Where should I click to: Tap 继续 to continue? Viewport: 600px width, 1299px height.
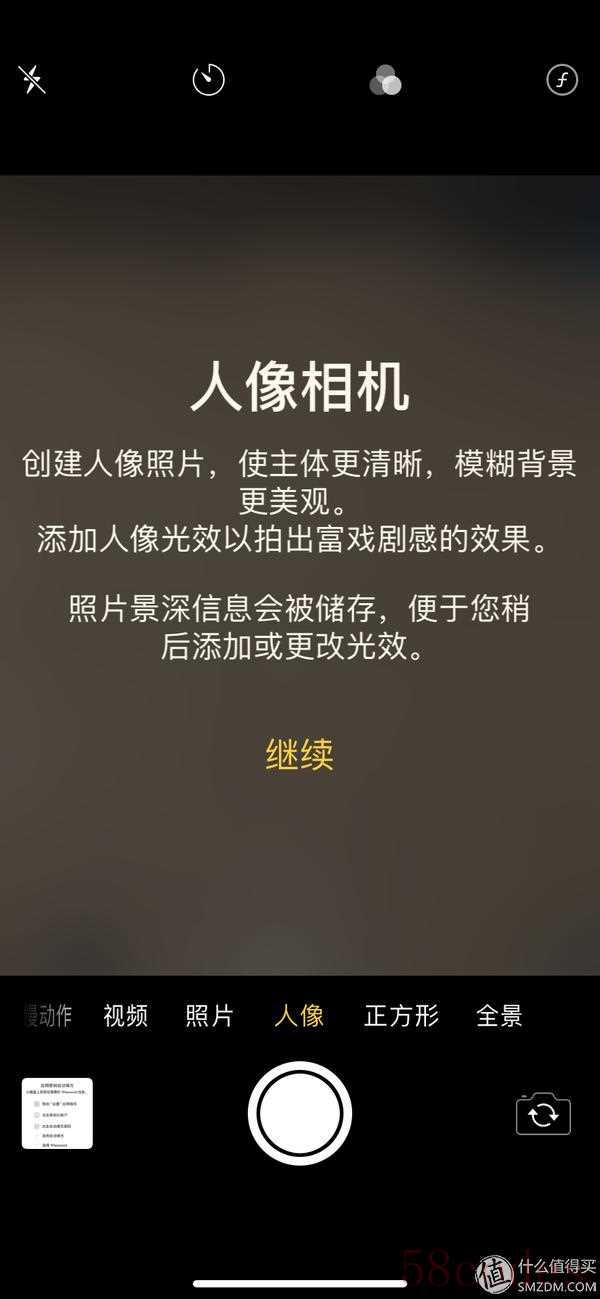click(x=299, y=754)
